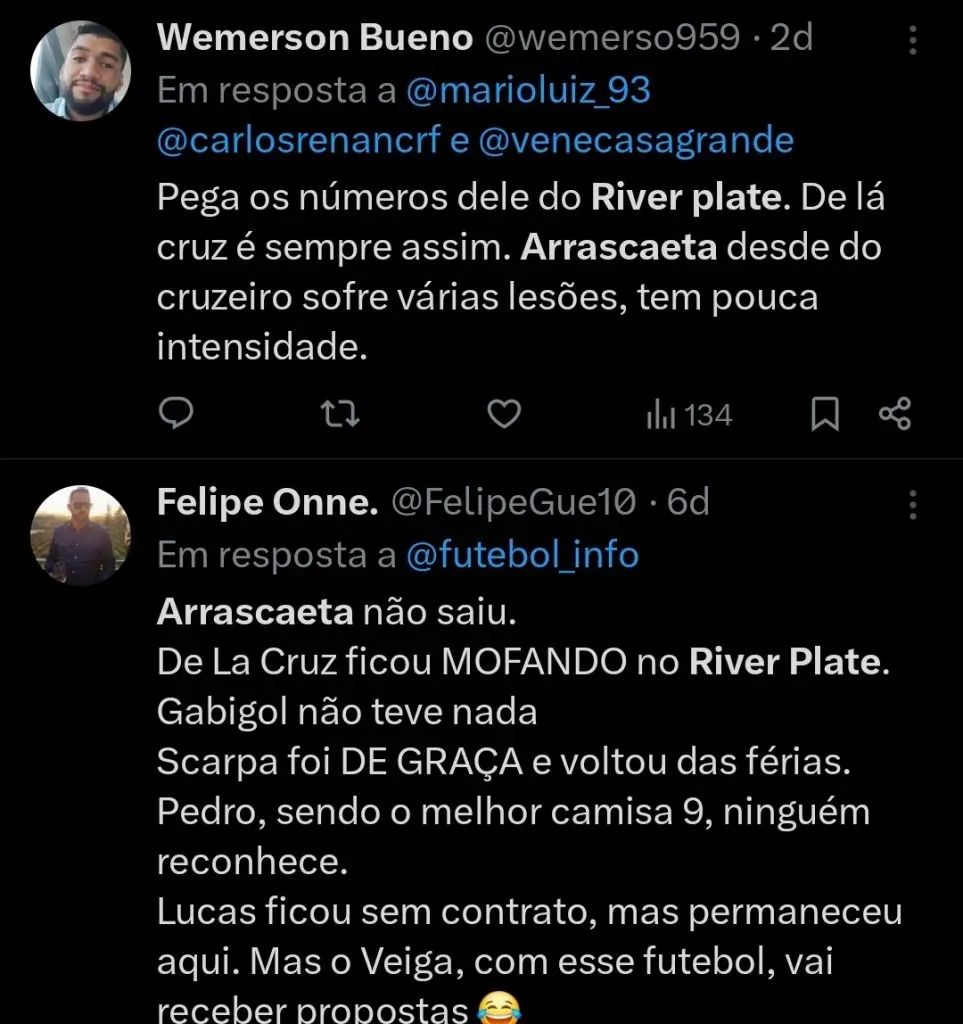Open the @futebol_info mention link
The width and height of the screenshot is (963, 1024).
point(522,554)
